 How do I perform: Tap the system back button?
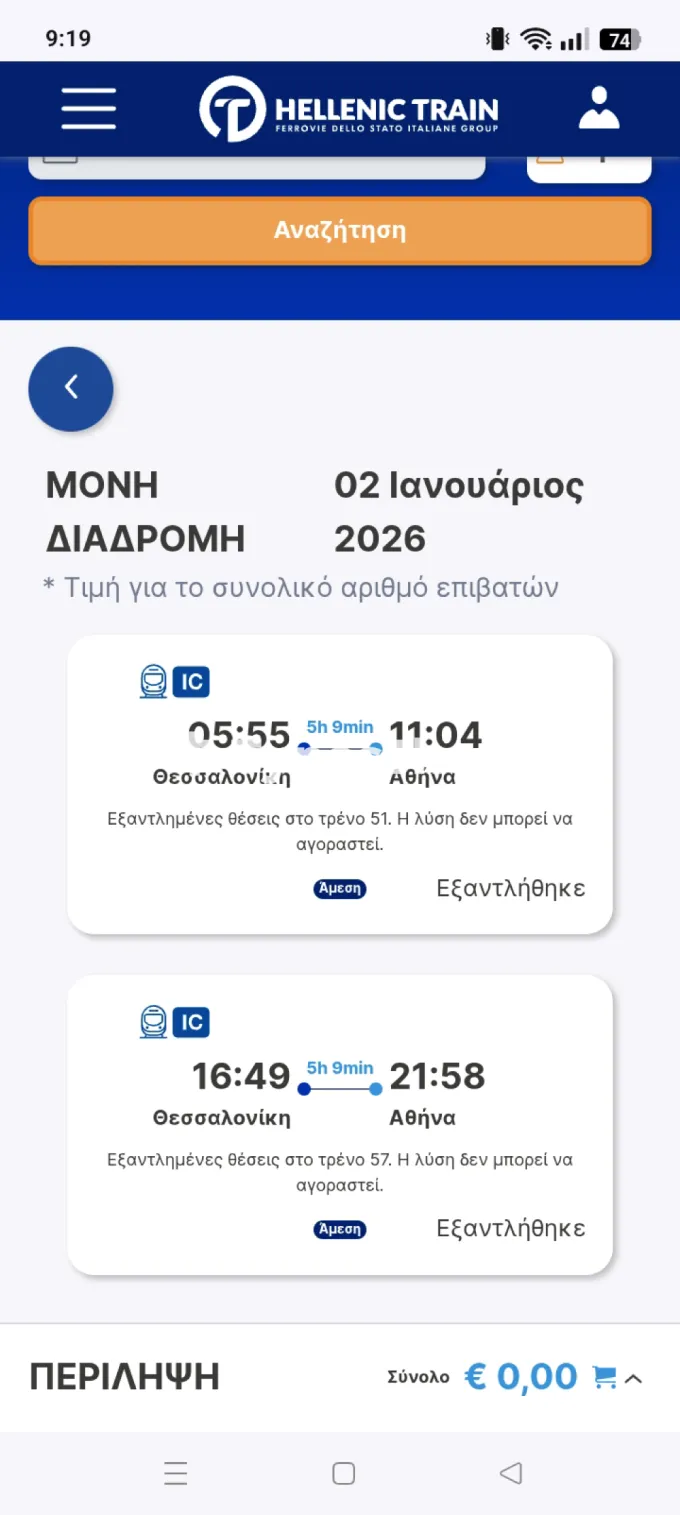pos(511,1473)
